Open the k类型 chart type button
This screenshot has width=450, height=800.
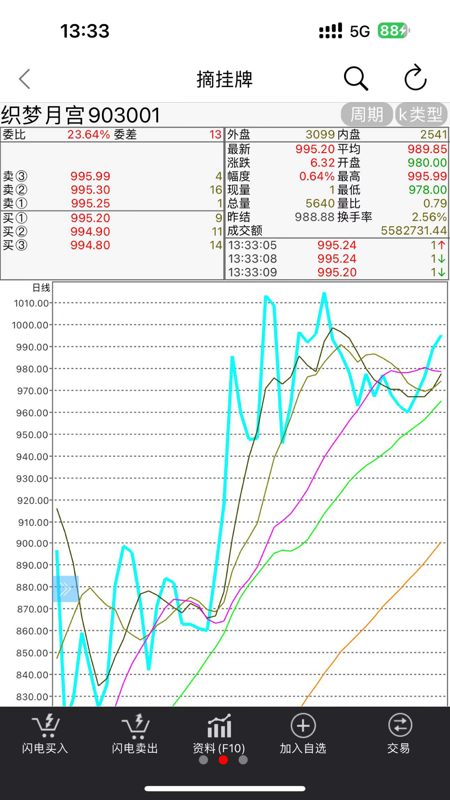421,114
